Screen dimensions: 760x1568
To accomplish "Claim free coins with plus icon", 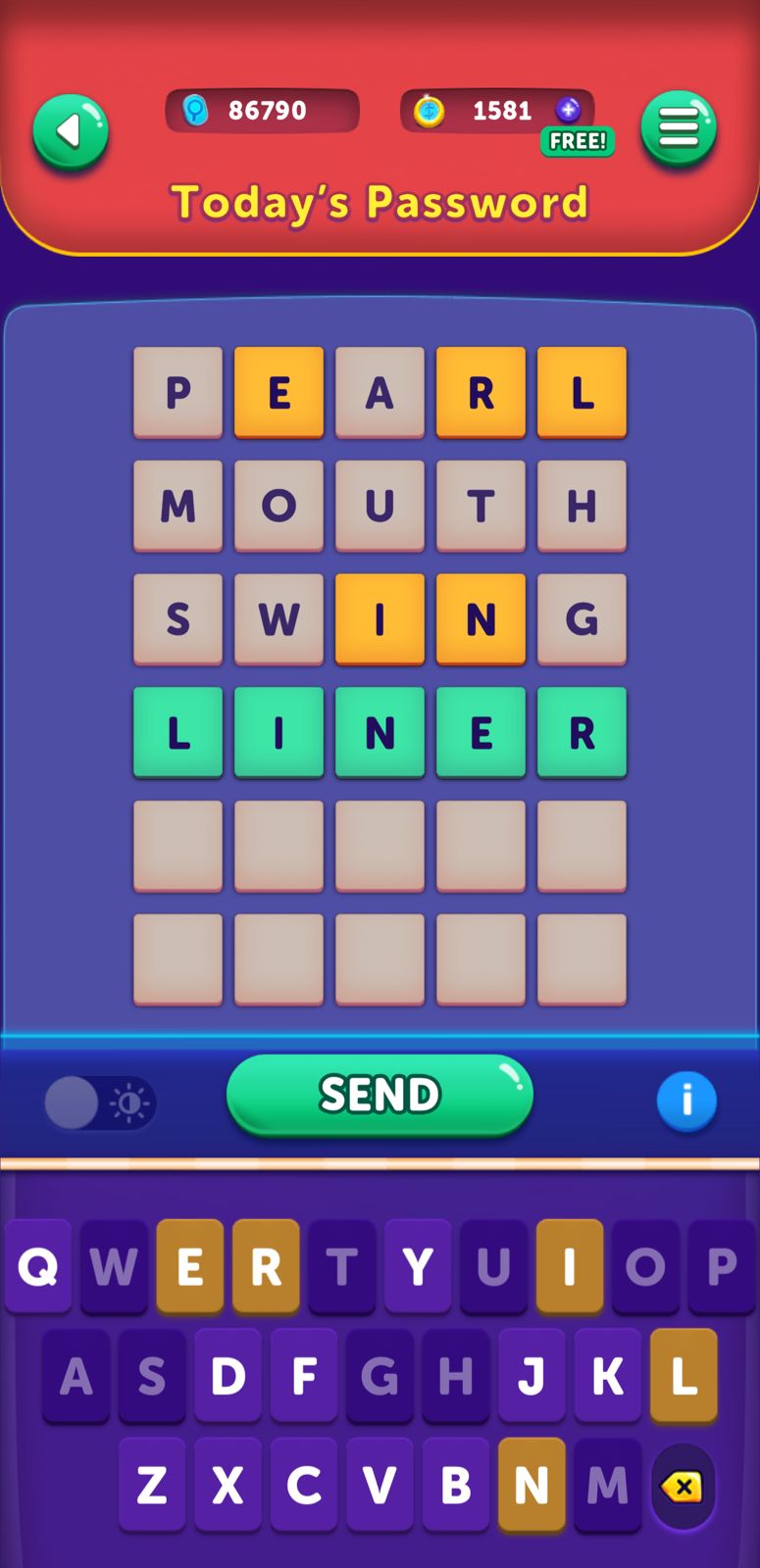I will [x=569, y=110].
